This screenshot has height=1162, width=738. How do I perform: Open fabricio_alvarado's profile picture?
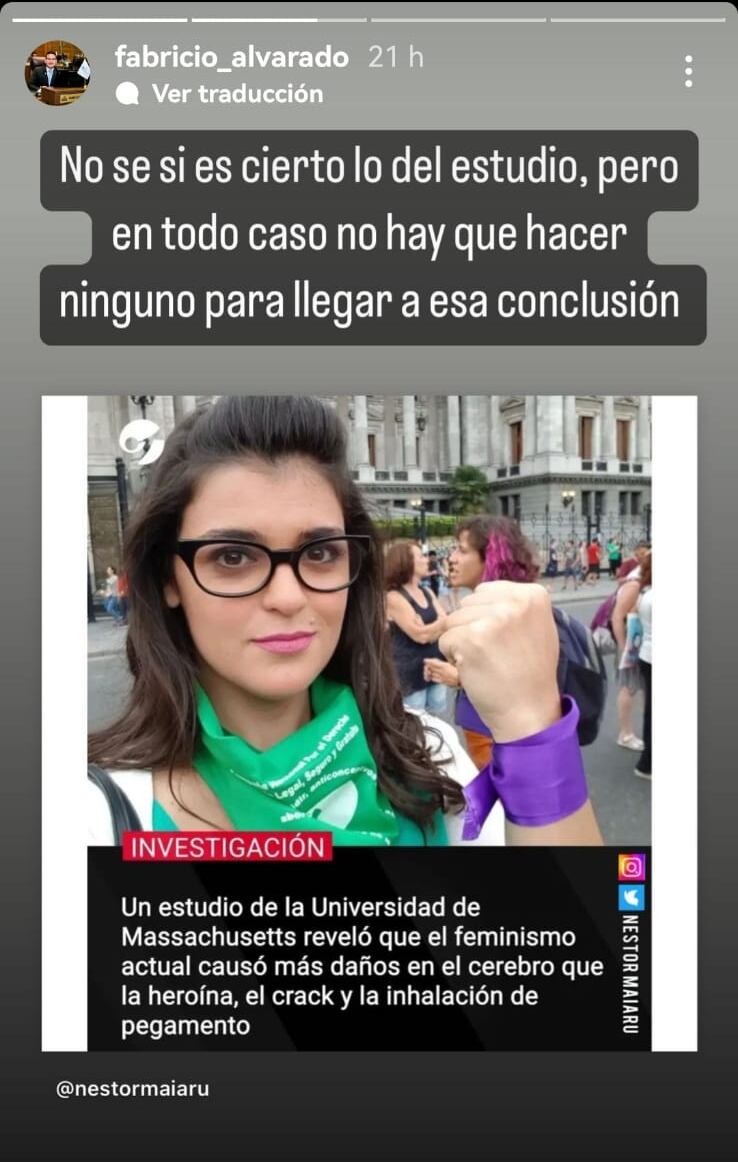[57, 73]
